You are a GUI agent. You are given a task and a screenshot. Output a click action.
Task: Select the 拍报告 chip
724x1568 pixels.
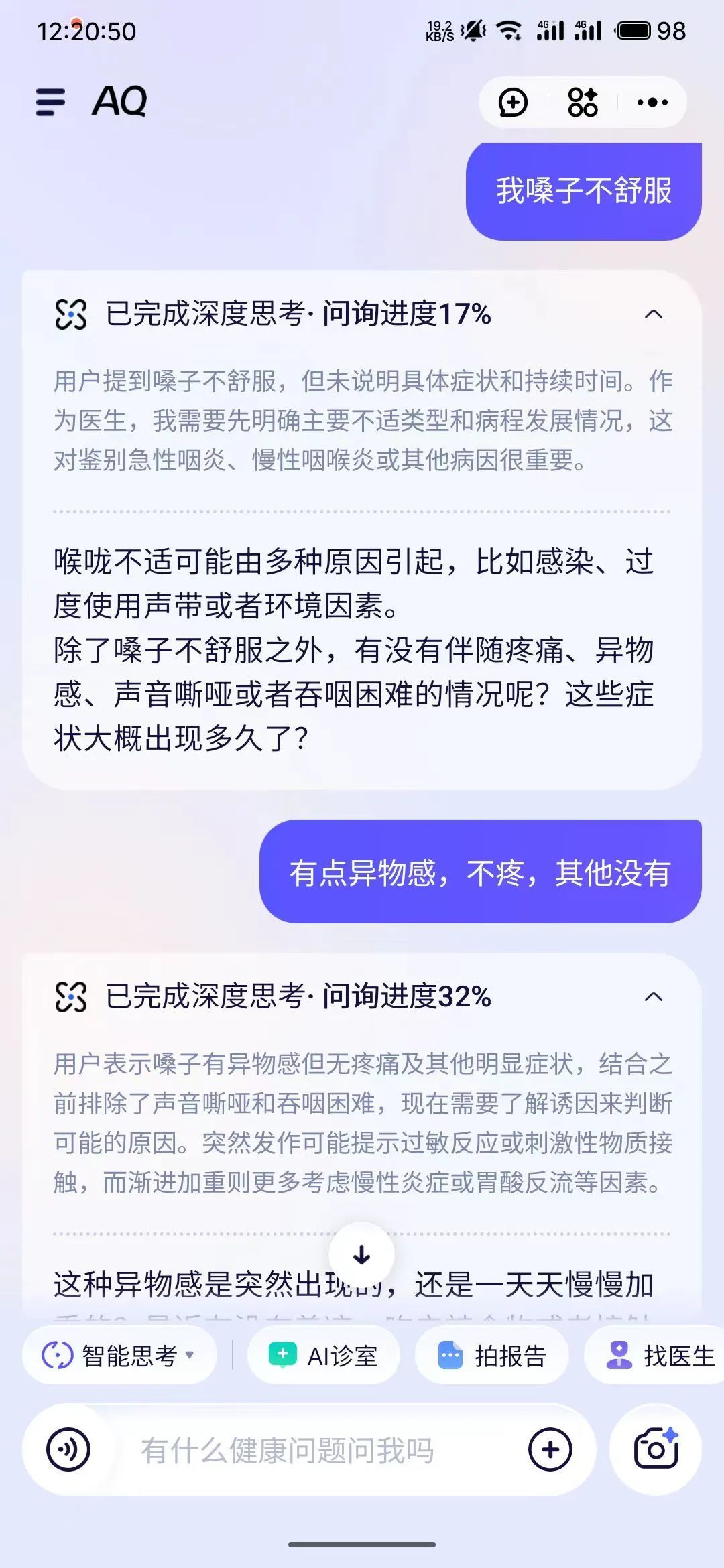click(x=492, y=1356)
